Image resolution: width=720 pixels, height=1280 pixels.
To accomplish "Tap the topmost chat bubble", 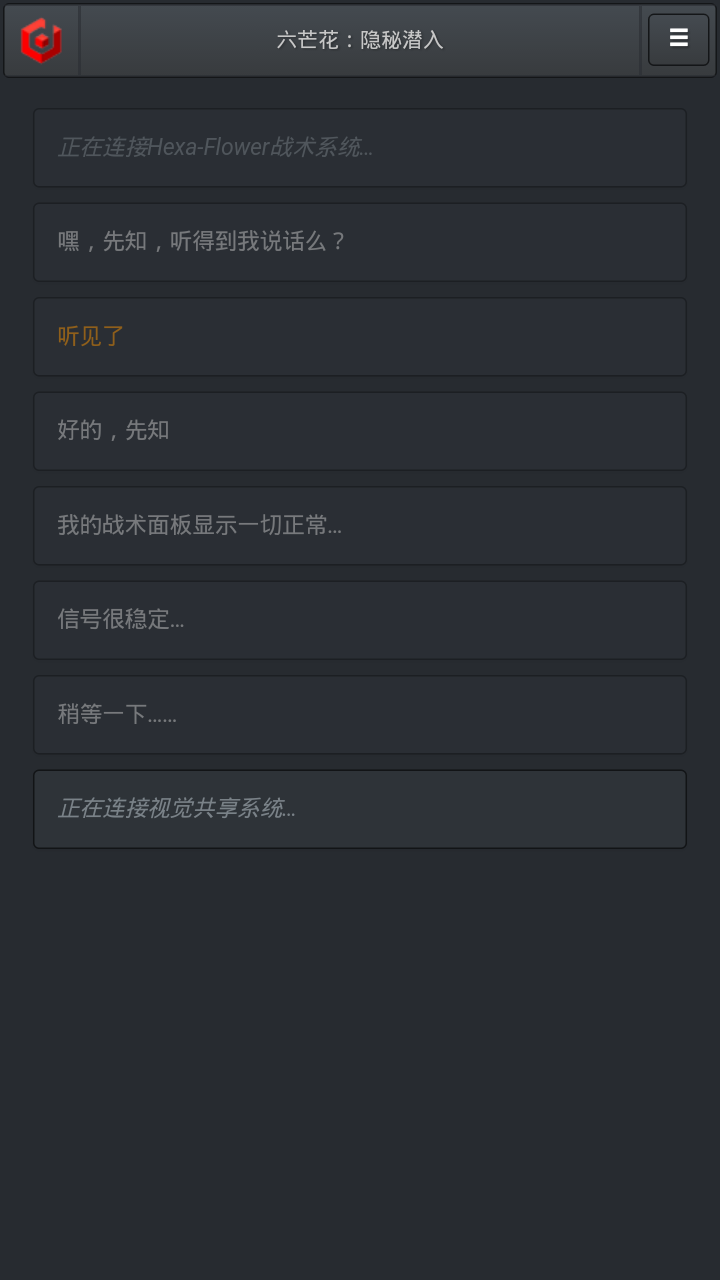I will pos(360,148).
